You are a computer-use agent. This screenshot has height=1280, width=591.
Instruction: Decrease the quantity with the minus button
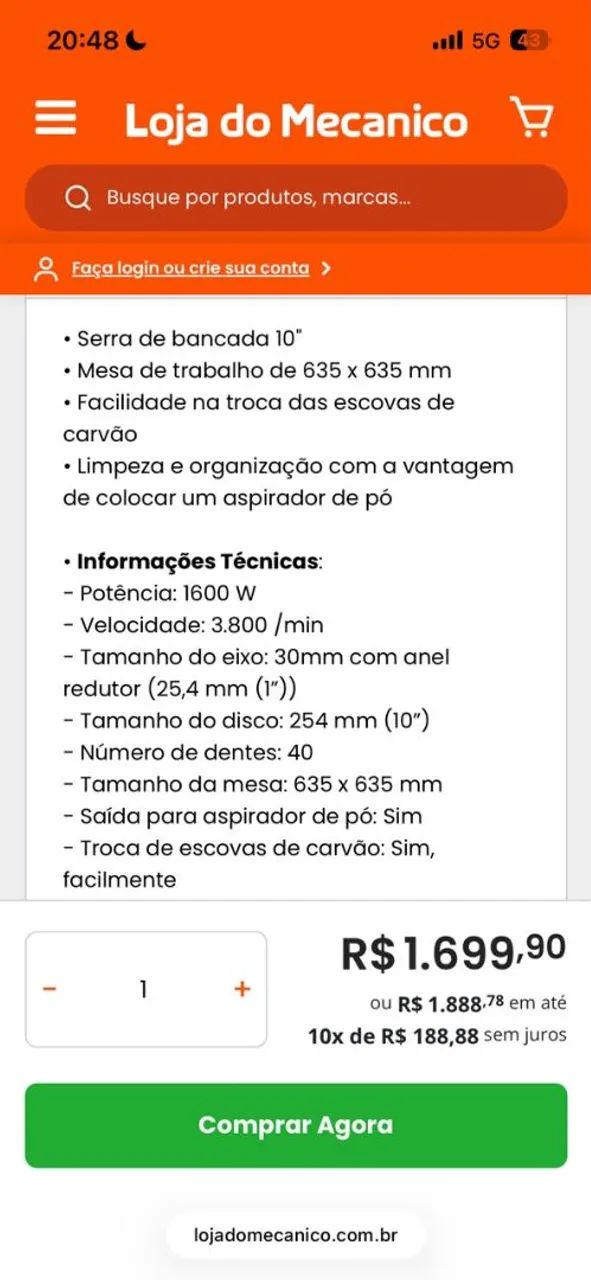coord(50,989)
